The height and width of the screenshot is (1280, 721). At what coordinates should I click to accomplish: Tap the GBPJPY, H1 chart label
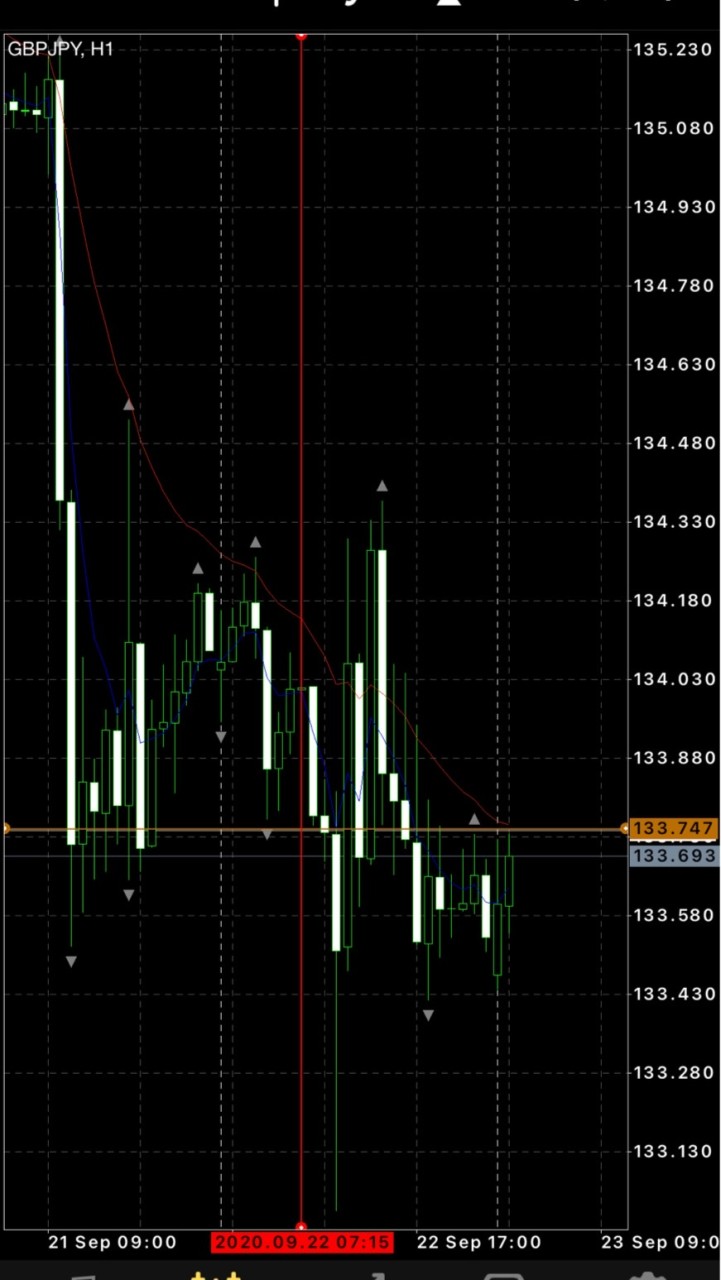60,49
